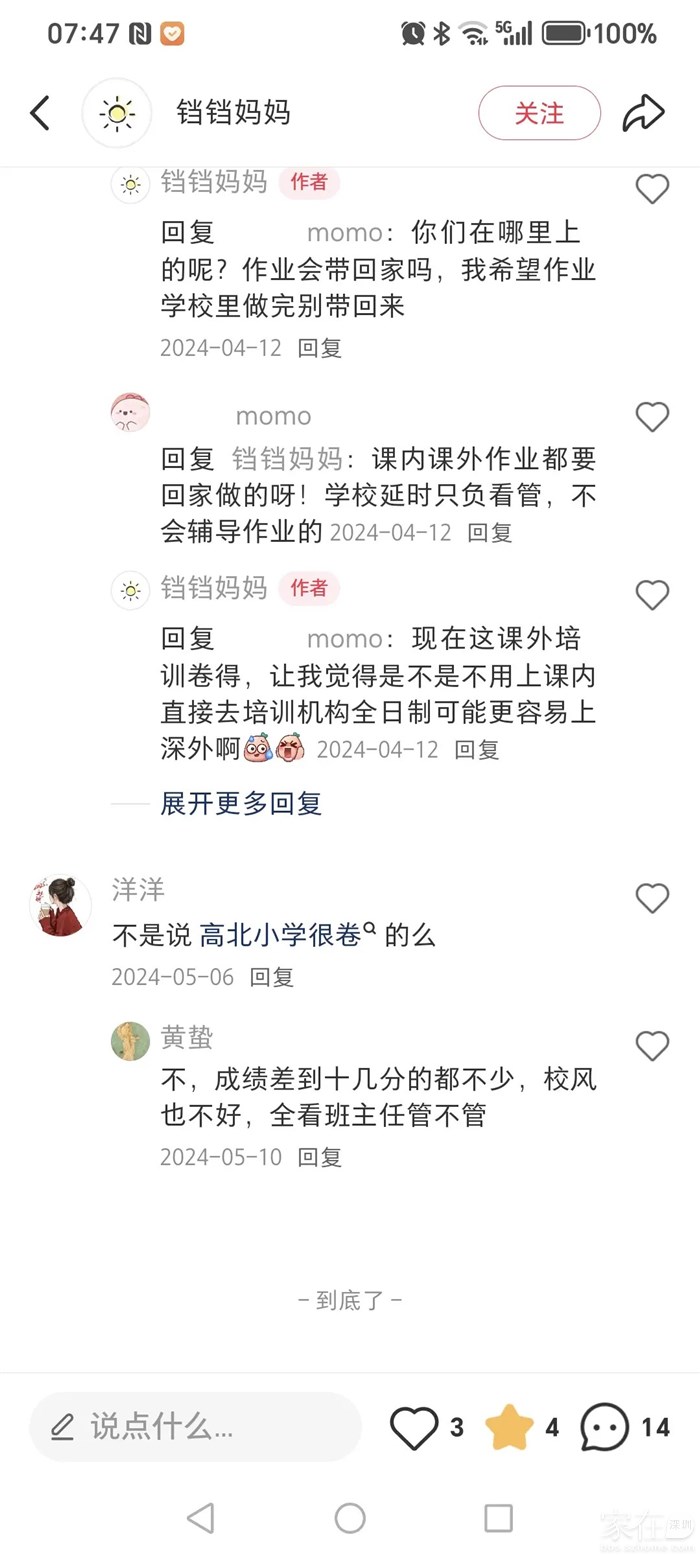Expand more replies via 展开更多回复
The height and width of the screenshot is (1555, 700).
point(241,803)
